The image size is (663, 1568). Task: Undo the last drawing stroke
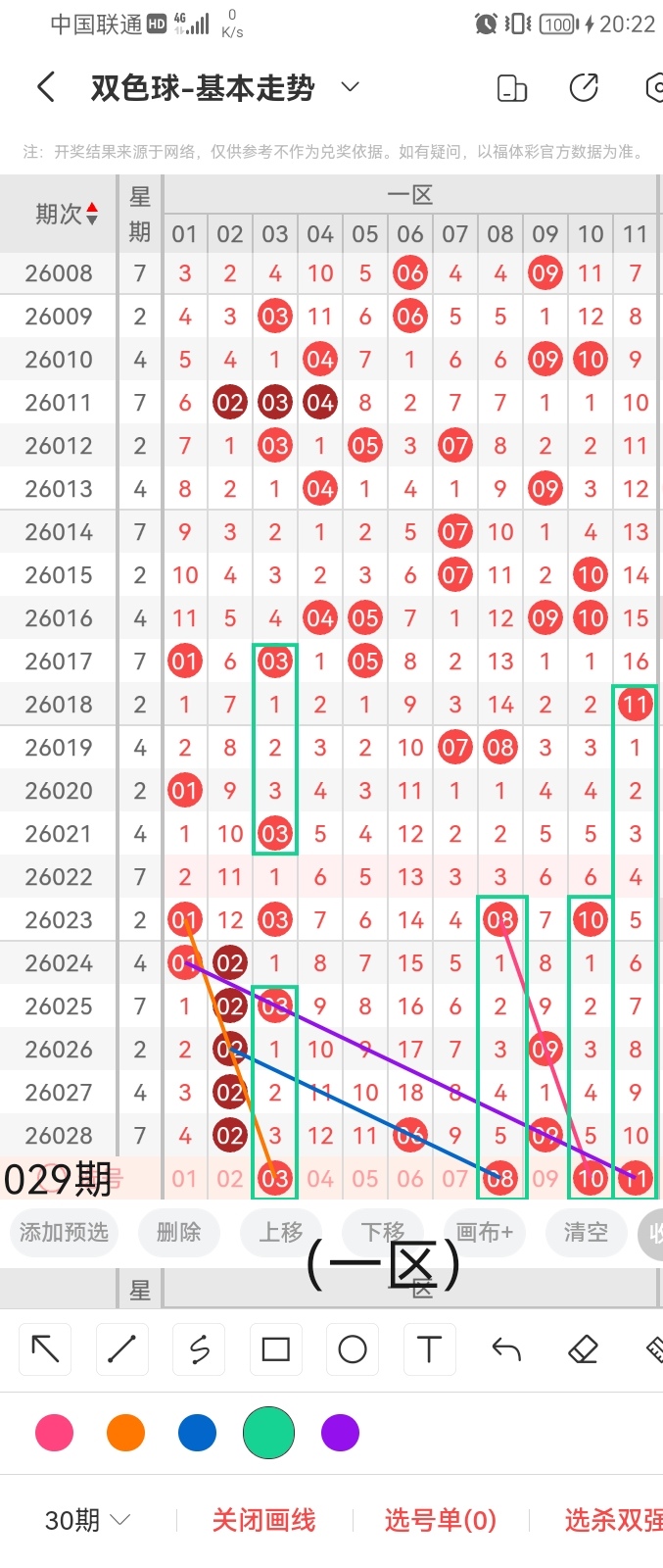506,1349
